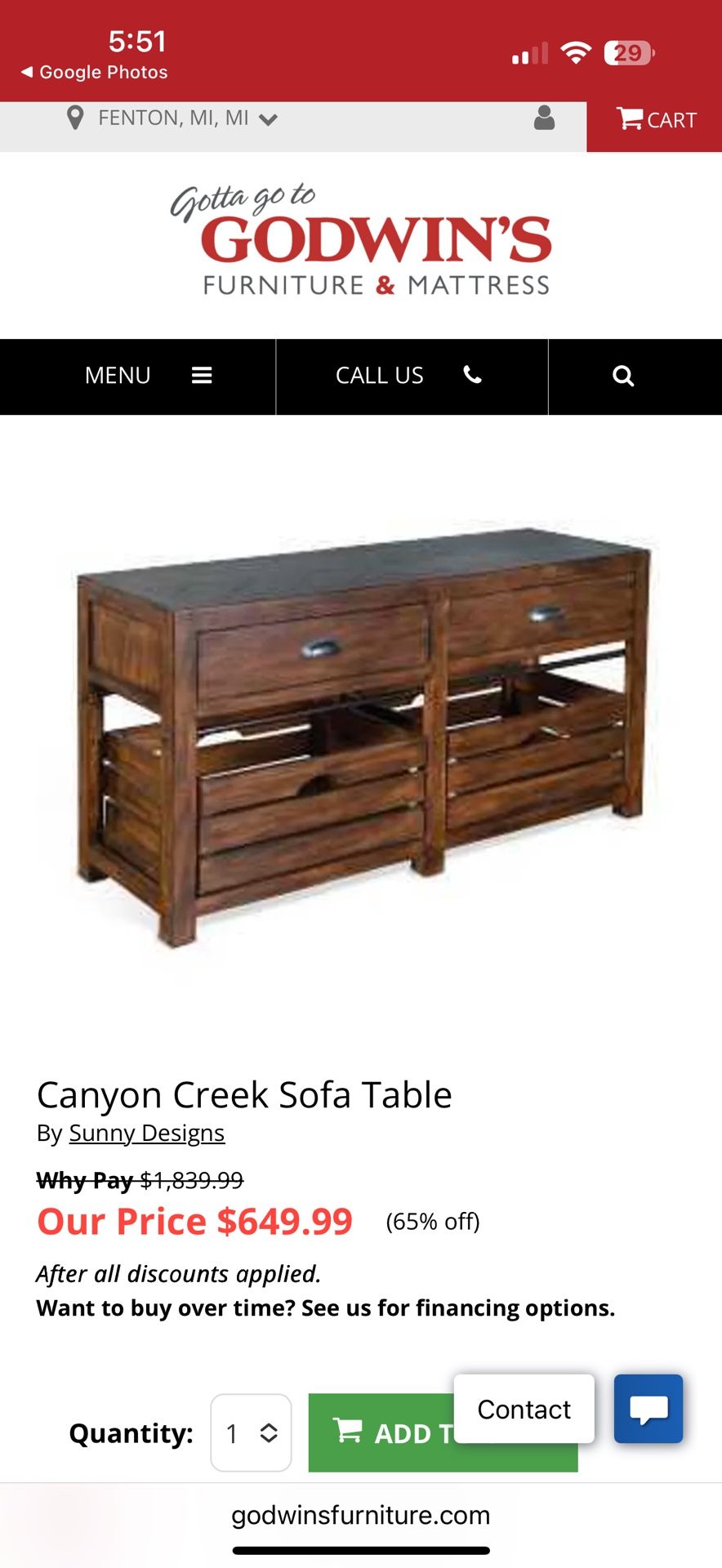Tap the godwinsfurniture.com address bar
Screen dimensions: 722x1568
(361, 1515)
